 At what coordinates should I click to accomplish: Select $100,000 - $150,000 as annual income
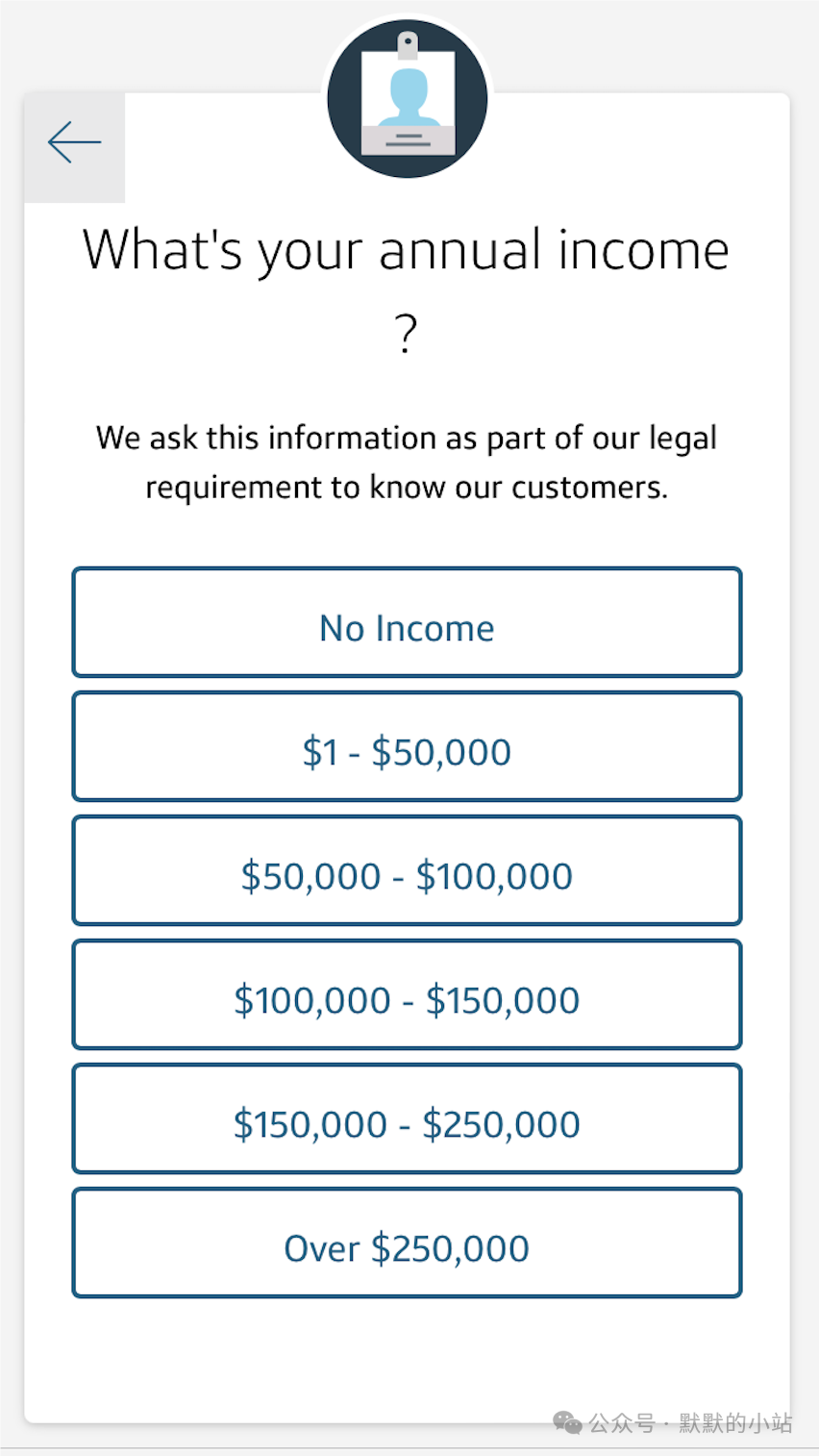click(407, 994)
